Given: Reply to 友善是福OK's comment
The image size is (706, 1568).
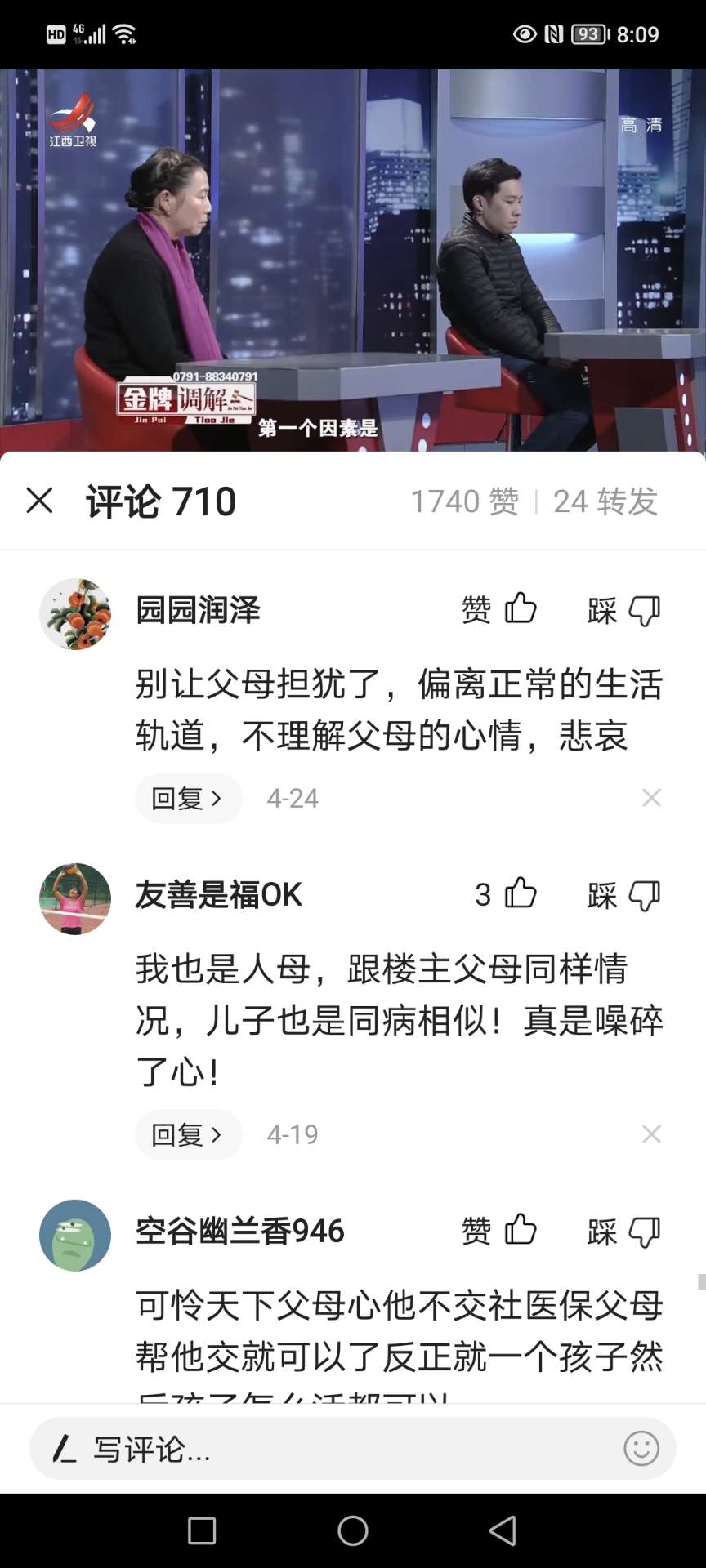Looking at the screenshot, I should 188,1134.
